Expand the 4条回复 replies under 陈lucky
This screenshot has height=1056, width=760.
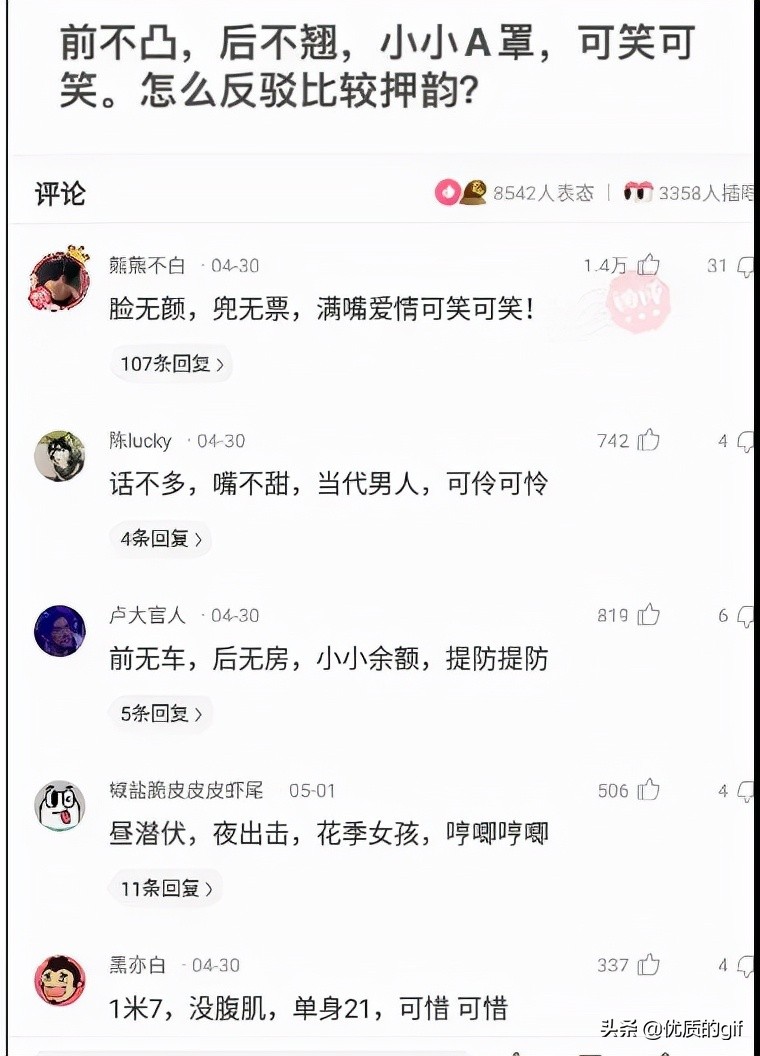click(x=161, y=539)
